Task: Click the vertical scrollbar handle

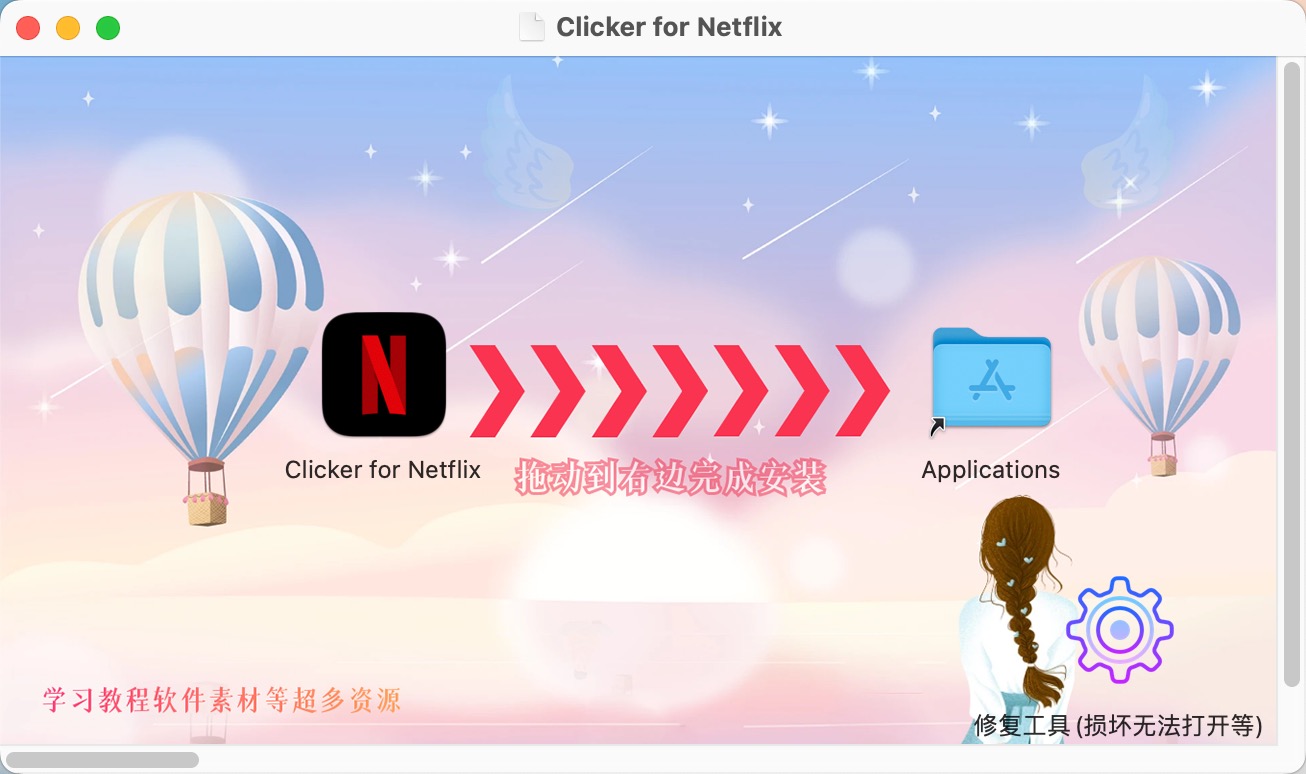Action: [x=1291, y=375]
